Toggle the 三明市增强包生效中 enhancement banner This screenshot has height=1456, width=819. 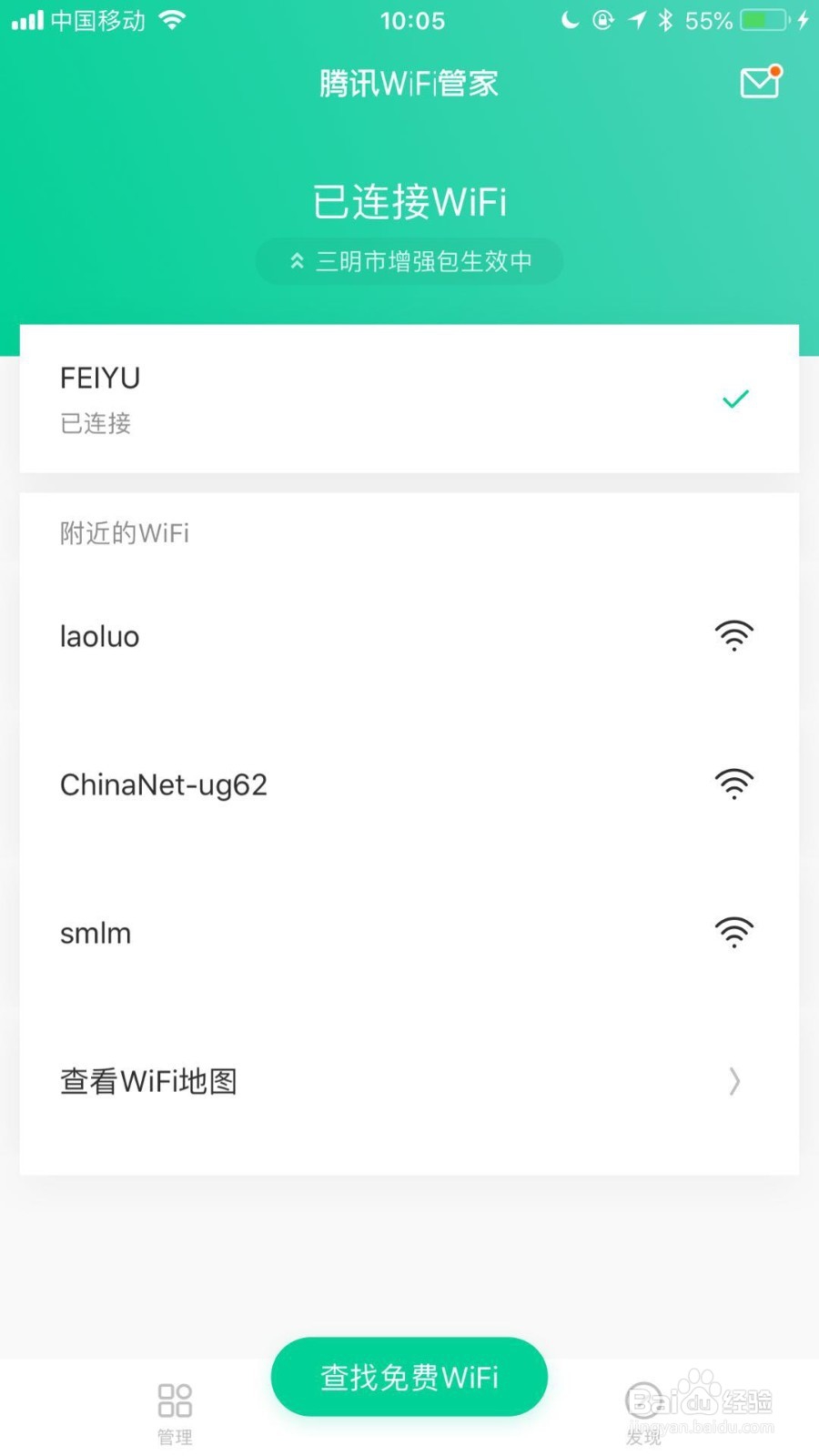(x=409, y=261)
